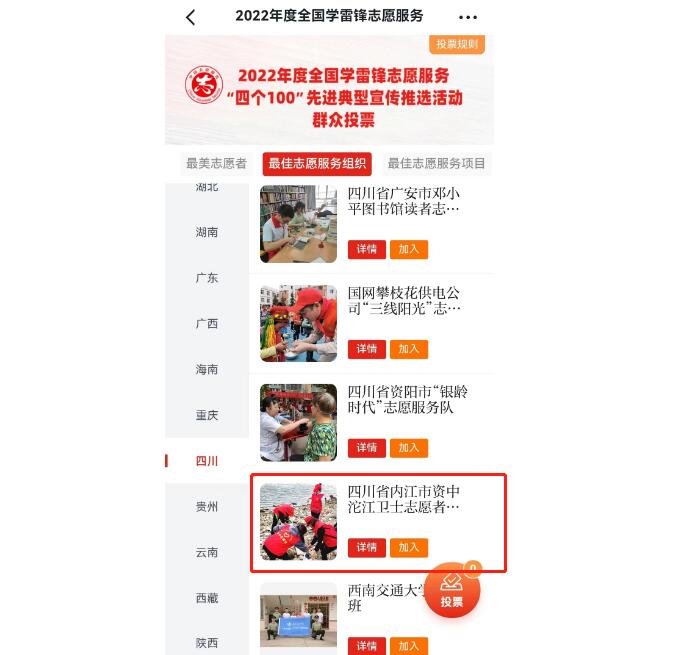Choose 广西 from the province list

[207, 324]
